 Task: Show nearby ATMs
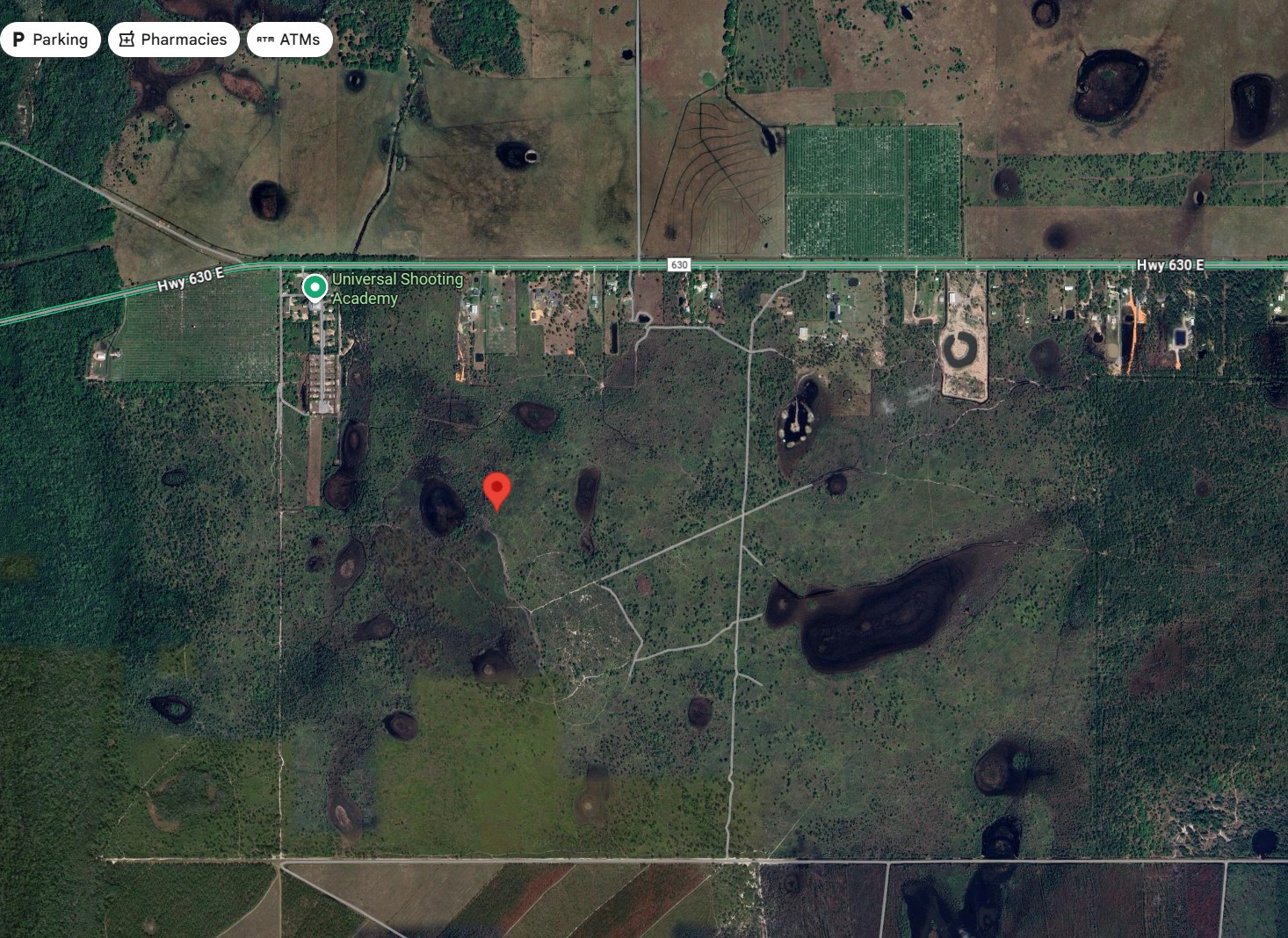pyautogui.click(x=289, y=40)
